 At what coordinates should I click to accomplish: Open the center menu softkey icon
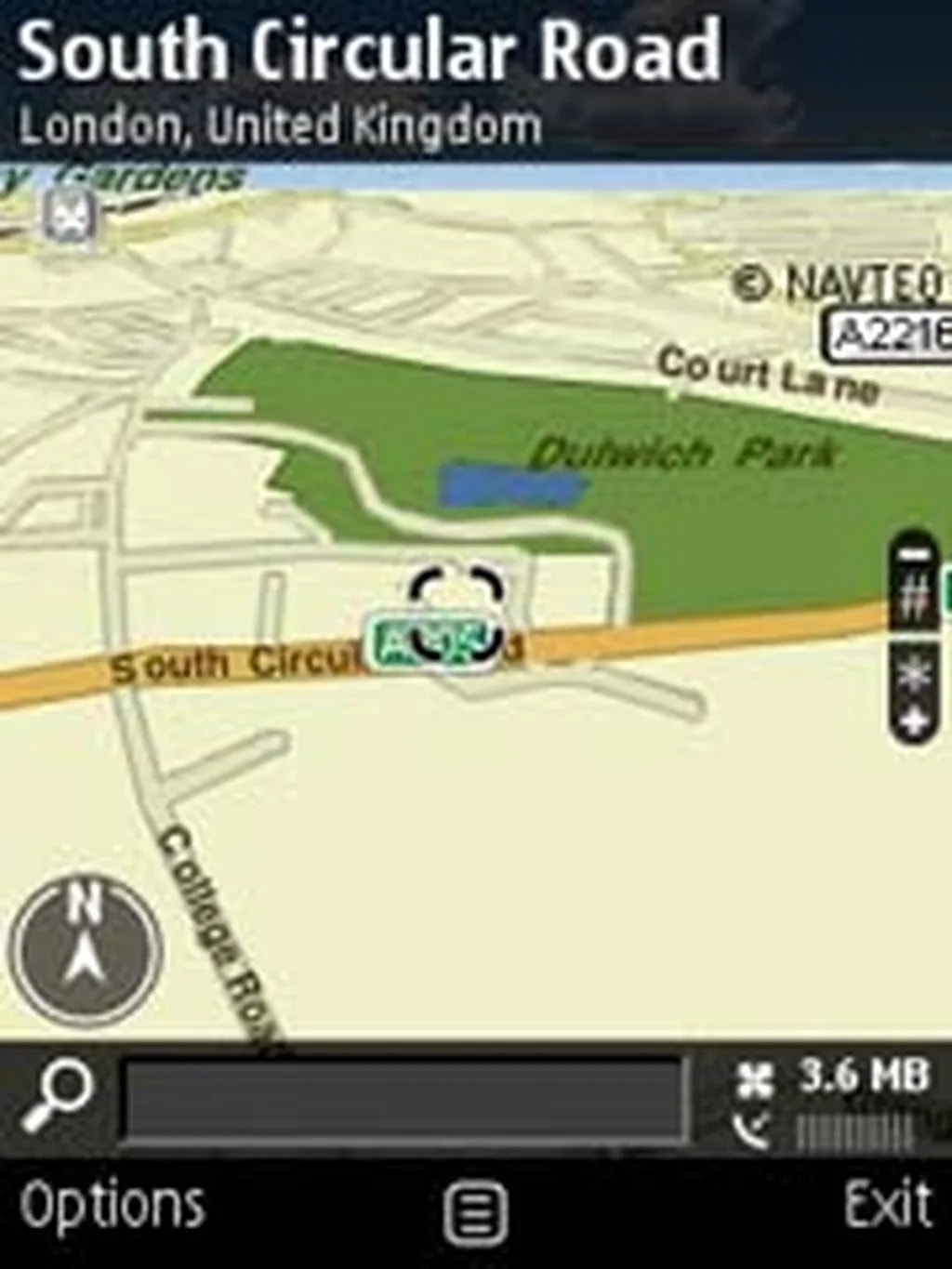475,1212
